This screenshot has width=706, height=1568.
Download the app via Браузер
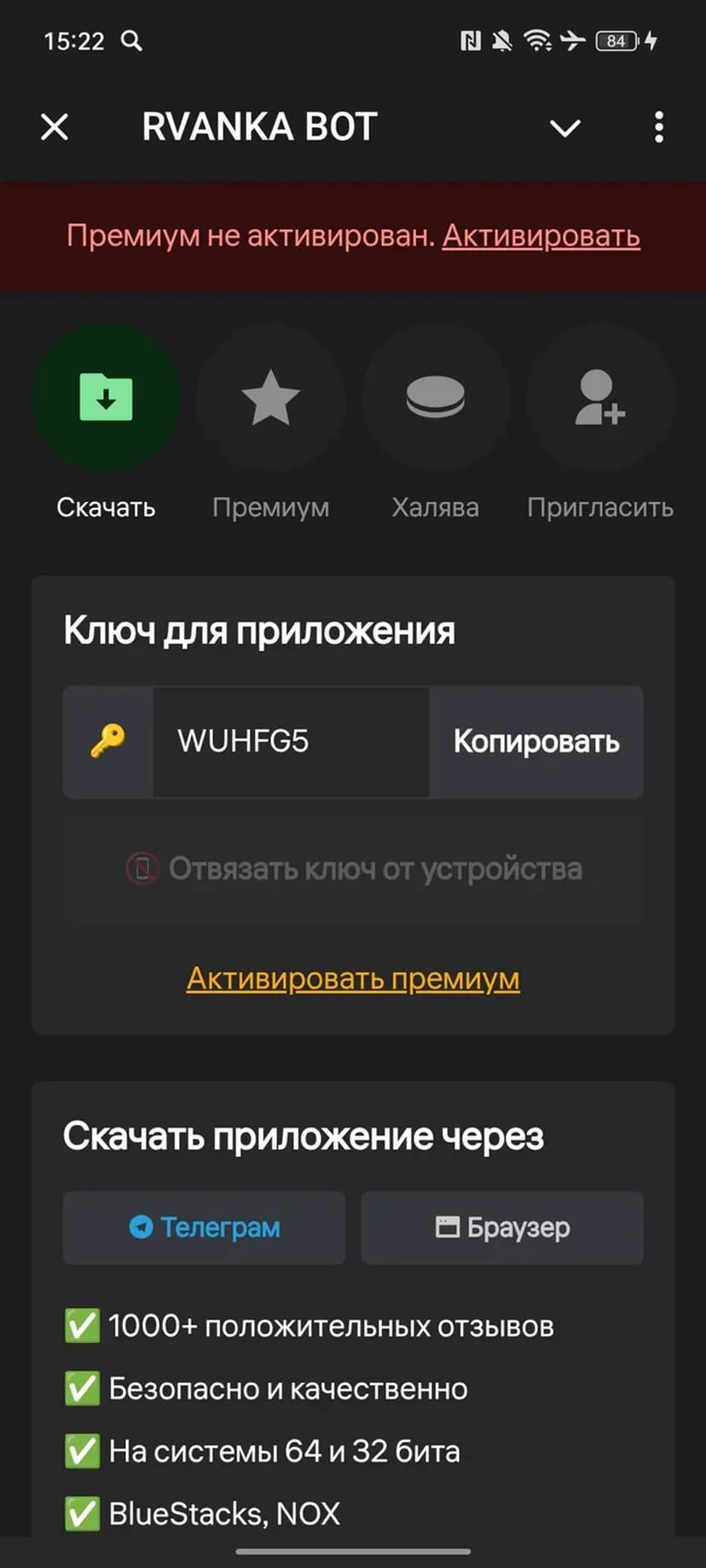502,1227
